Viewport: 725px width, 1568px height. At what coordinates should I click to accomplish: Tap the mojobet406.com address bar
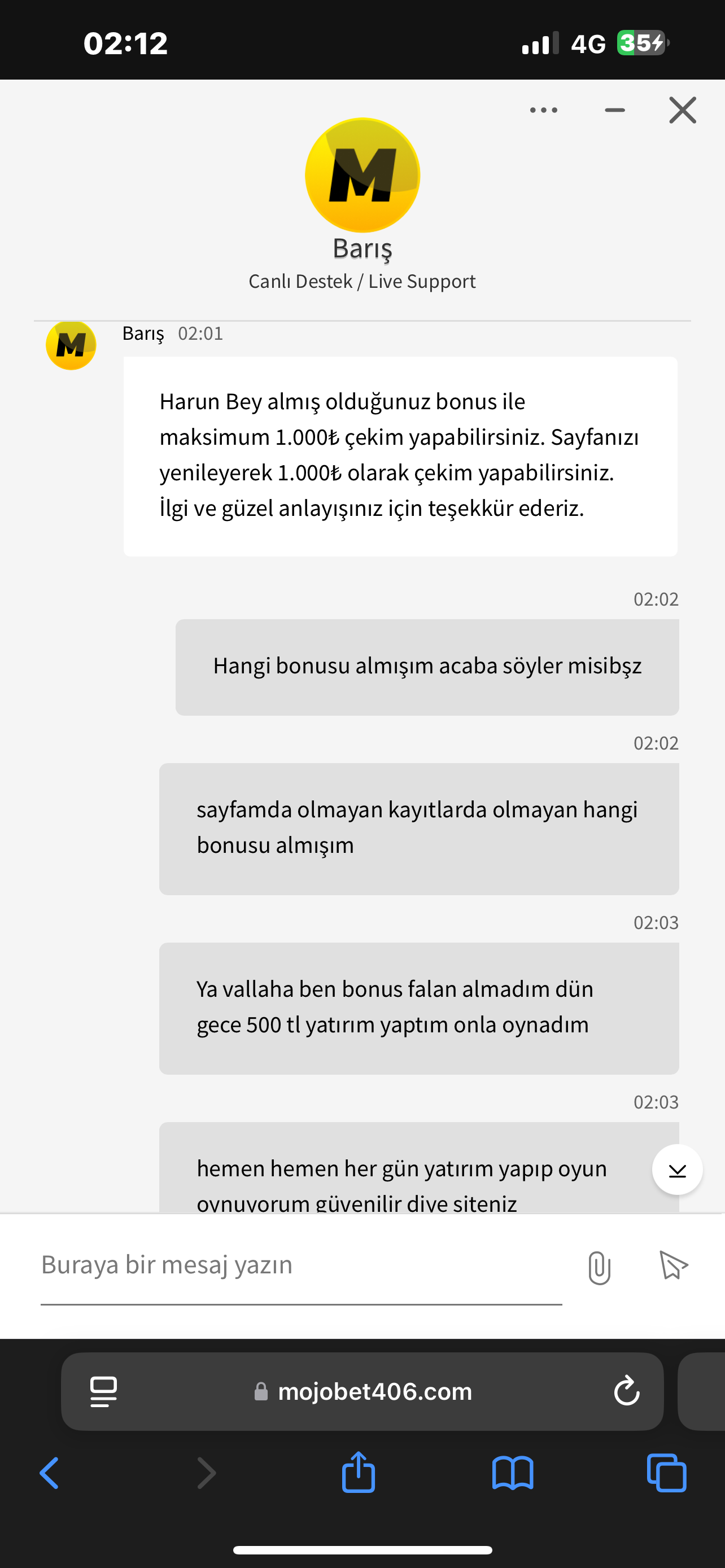tap(363, 1391)
